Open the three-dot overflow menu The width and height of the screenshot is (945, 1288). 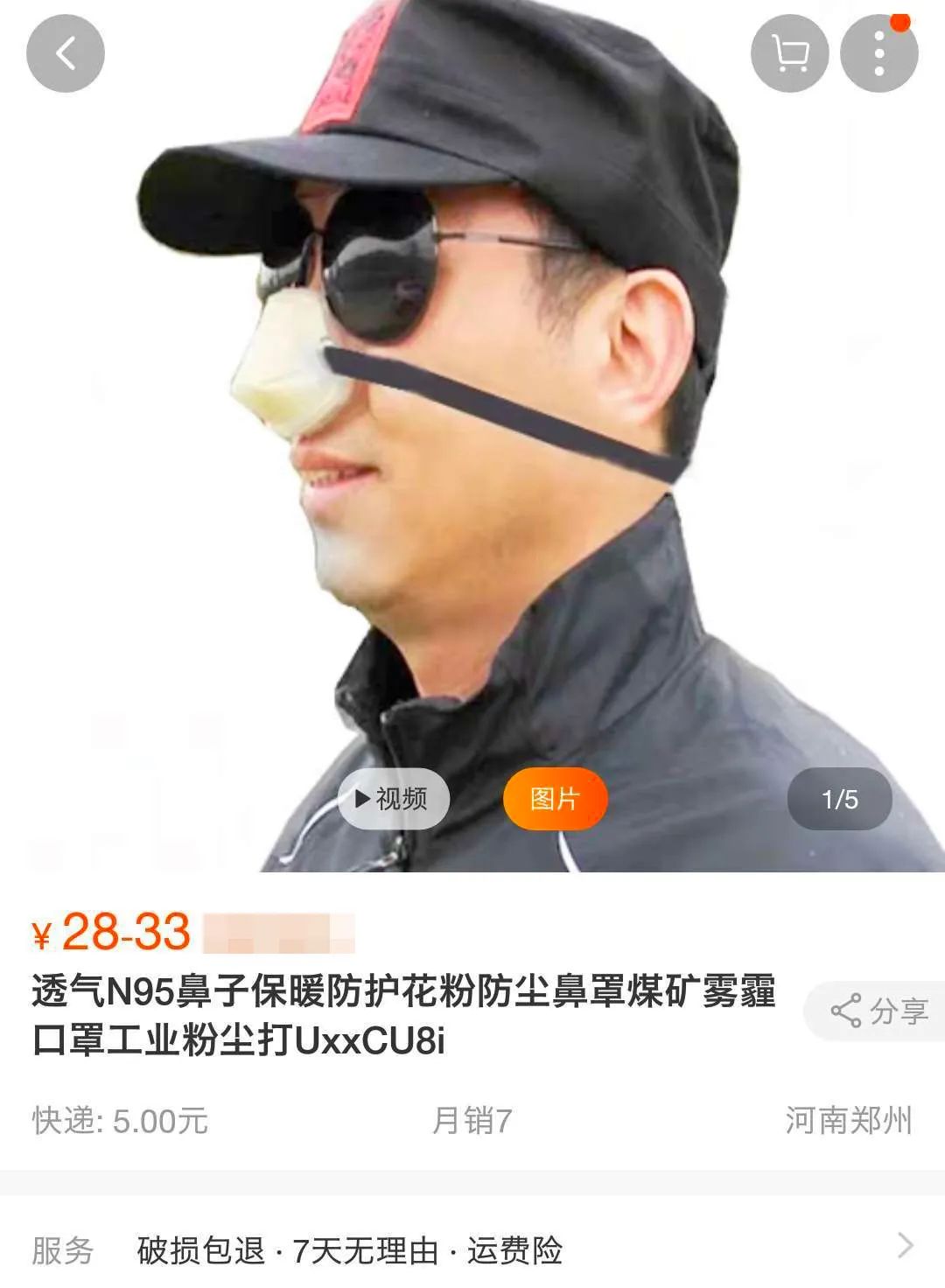click(878, 54)
